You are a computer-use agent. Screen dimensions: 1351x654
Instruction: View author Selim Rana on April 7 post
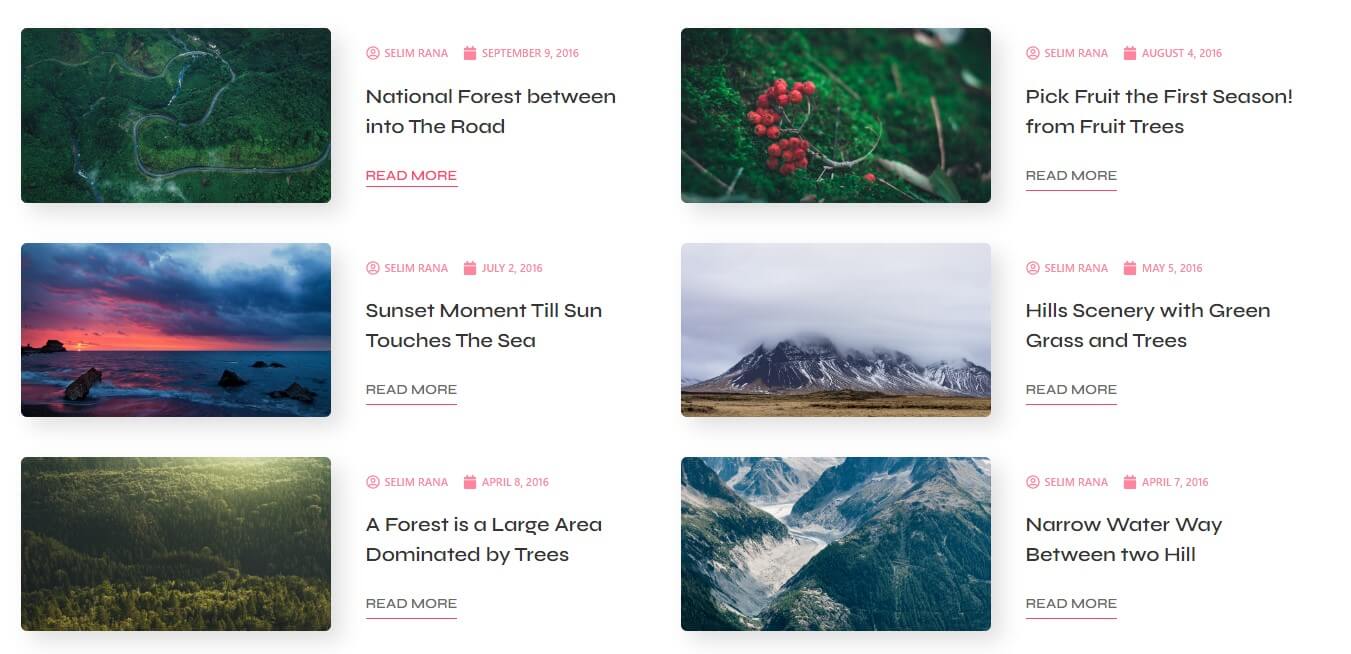[1075, 482]
